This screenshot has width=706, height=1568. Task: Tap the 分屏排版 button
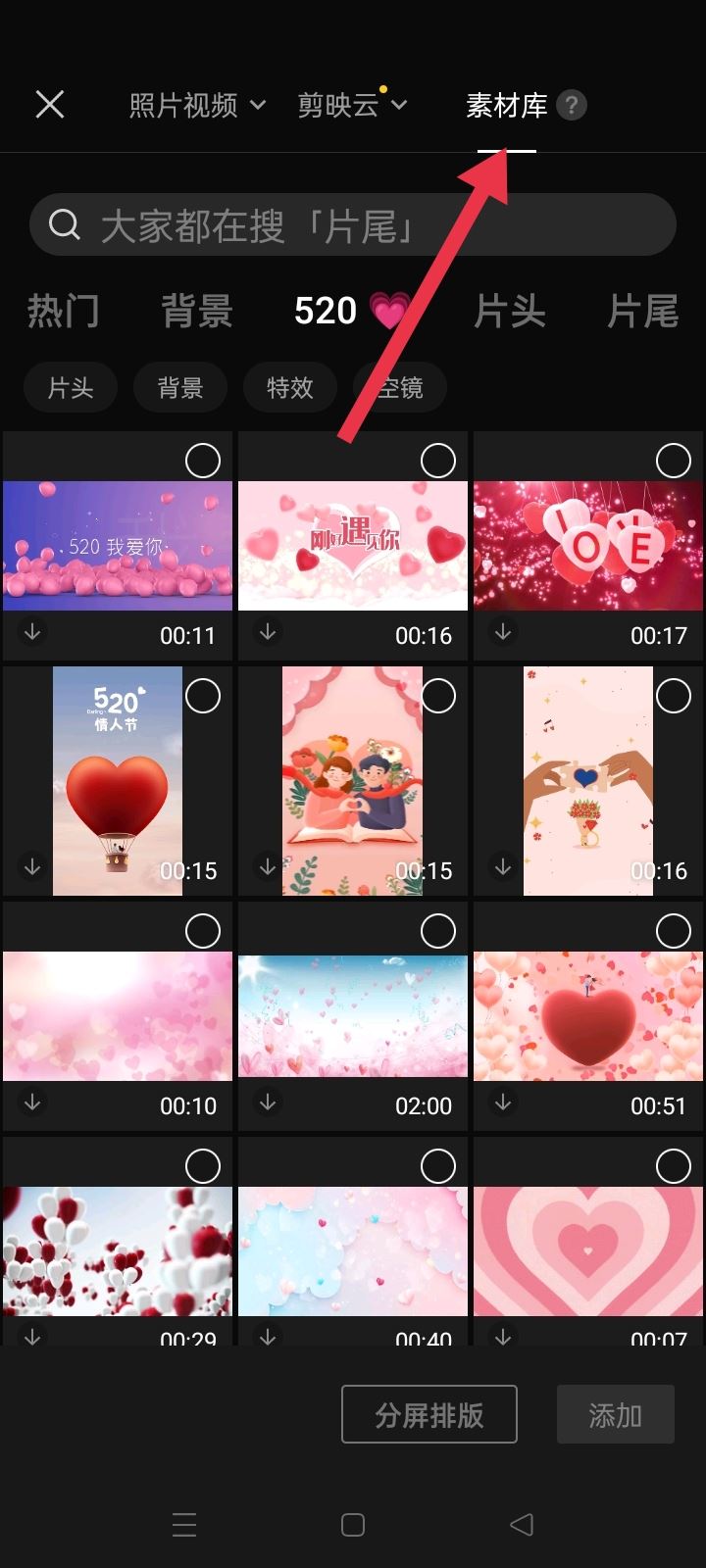coord(429,1414)
